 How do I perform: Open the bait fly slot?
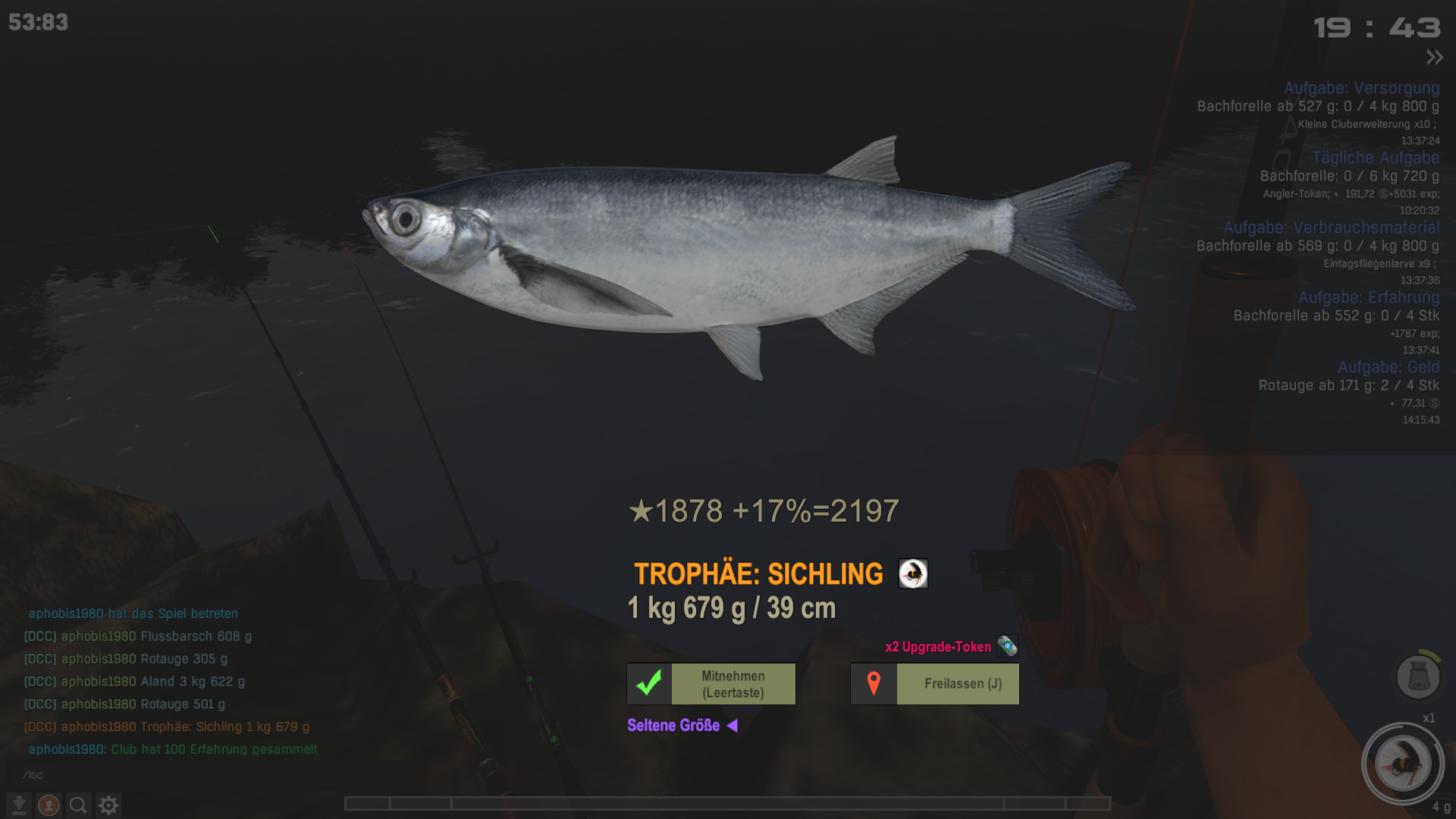point(1402,763)
